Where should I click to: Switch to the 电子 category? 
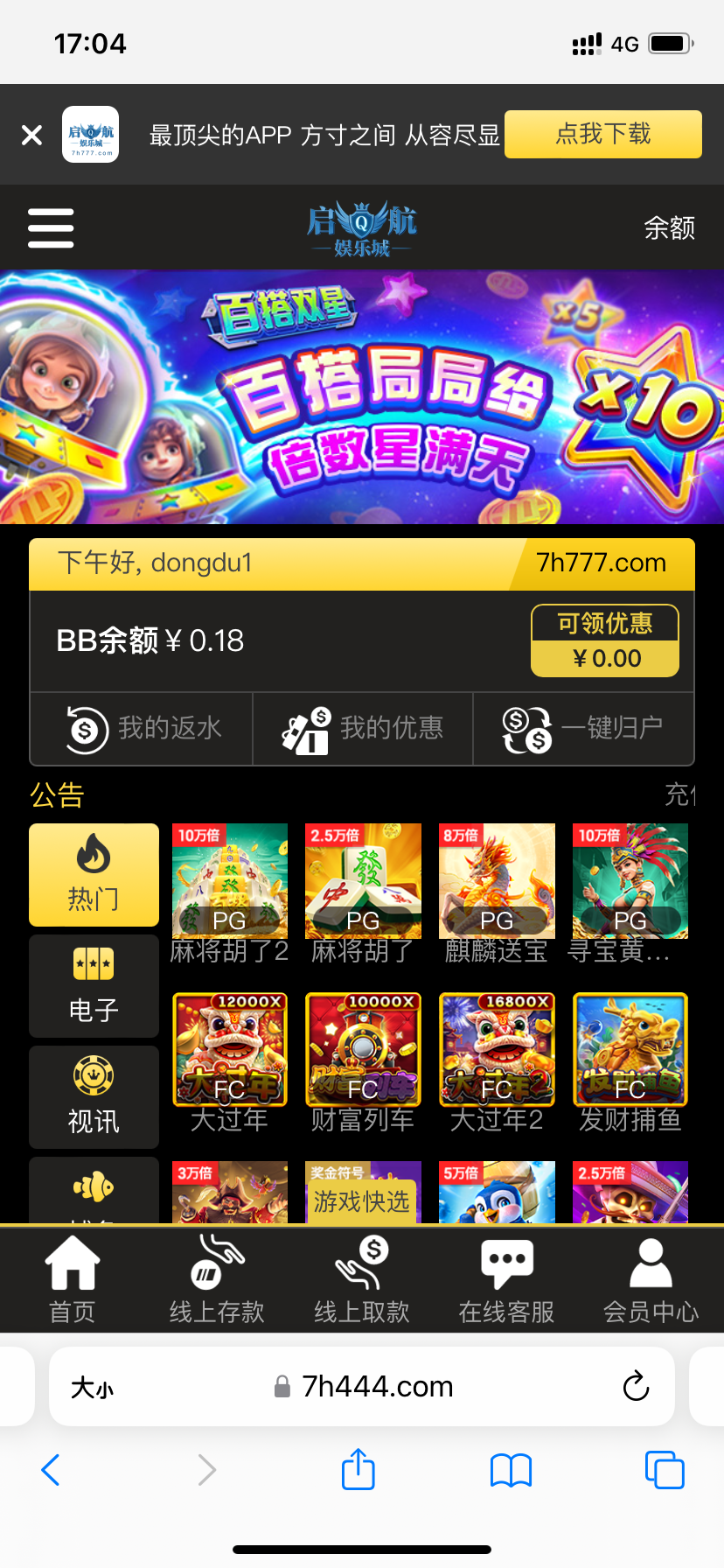94,985
